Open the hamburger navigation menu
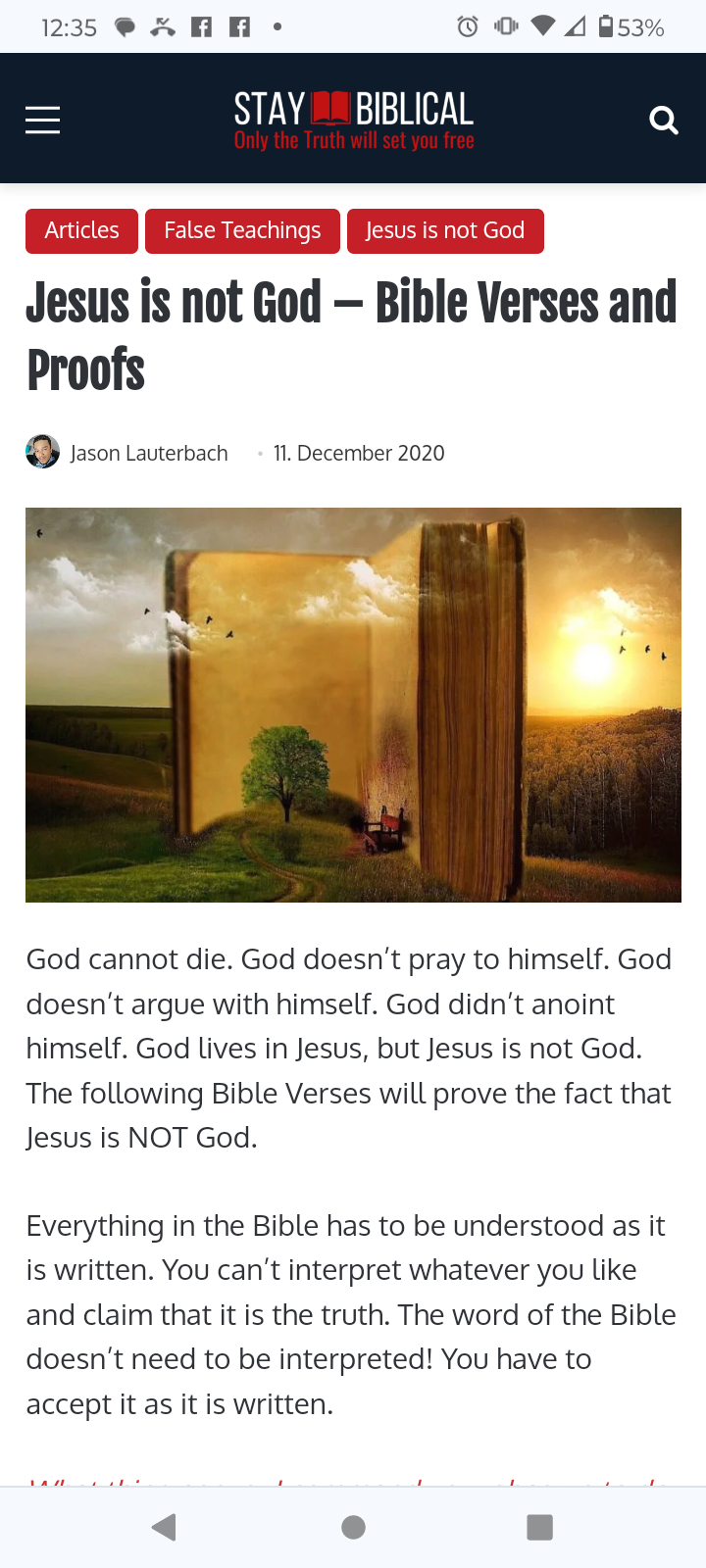This screenshot has height=1568, width=706. tap(42, 120)
